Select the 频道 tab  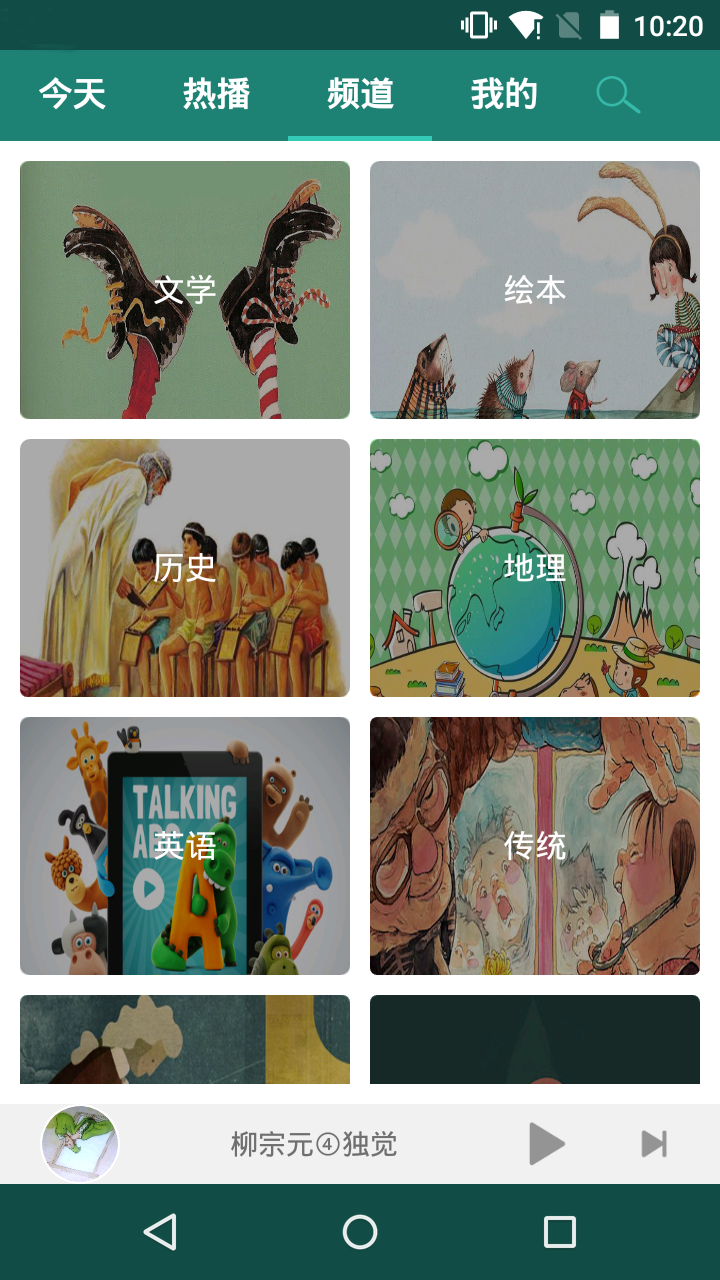pyautogui.click(x=360, y=95)
